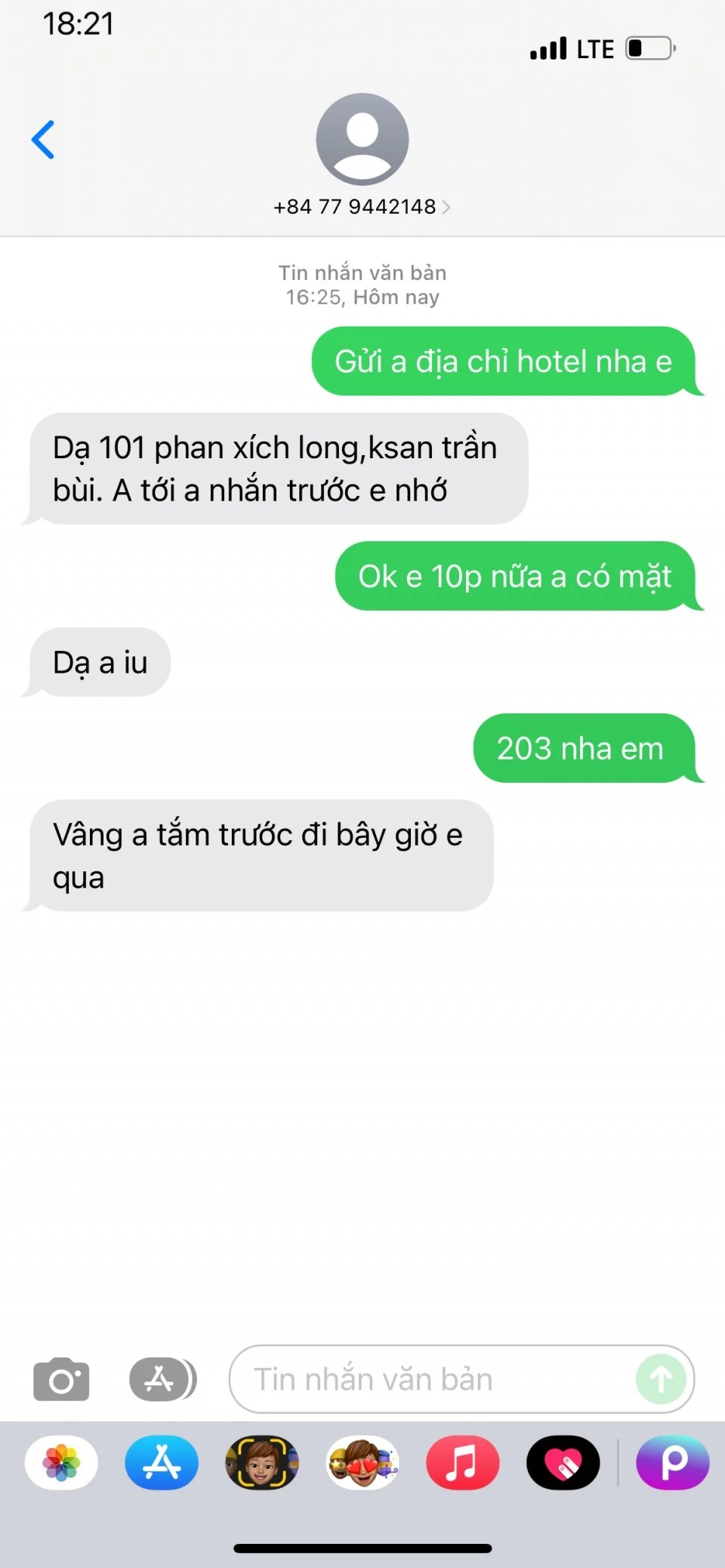Open the App Store in the drawer
The height and width of the screenshot is (1568, 725).
point(162,1463)
